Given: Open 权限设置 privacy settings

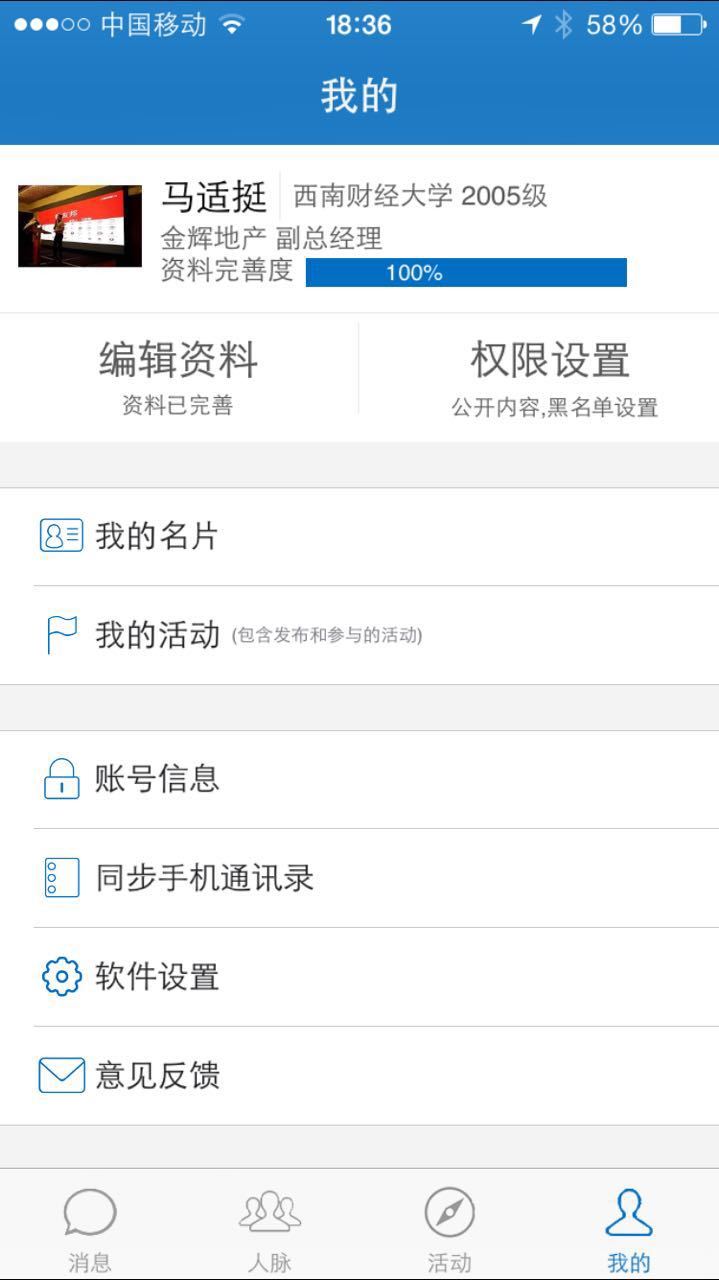Looking at the screenshot, I should 550,376.
